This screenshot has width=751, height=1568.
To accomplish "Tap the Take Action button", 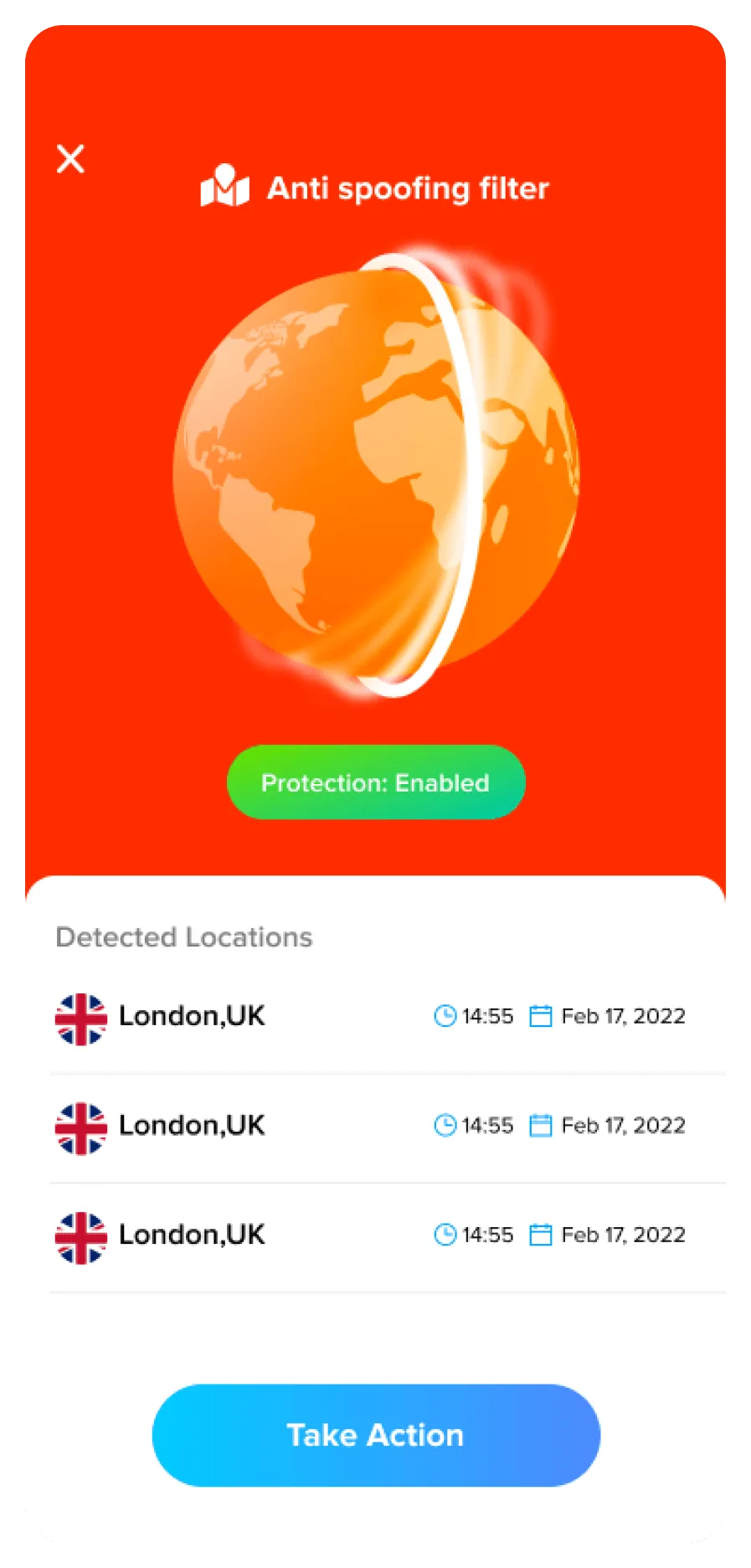I will pyautogui.click(x=376, y=1435).
